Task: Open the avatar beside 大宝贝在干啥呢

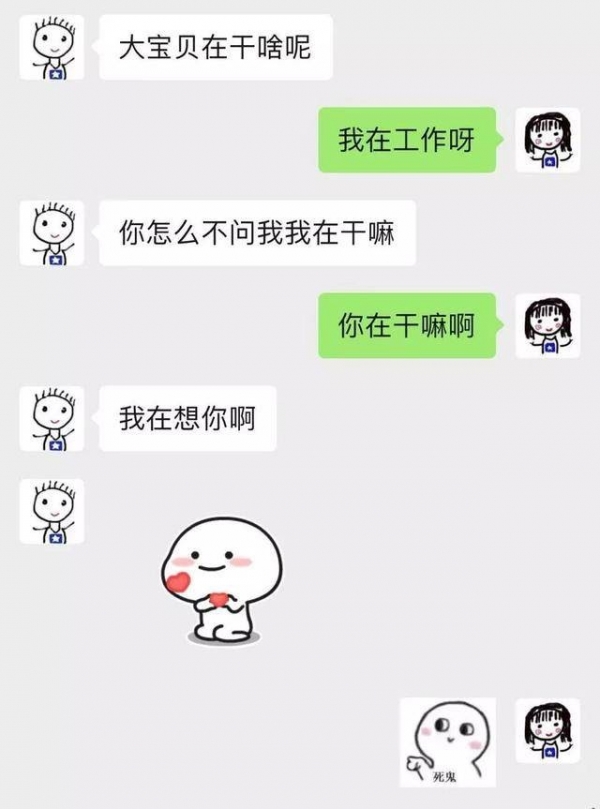Action: (x=52, y=47)
